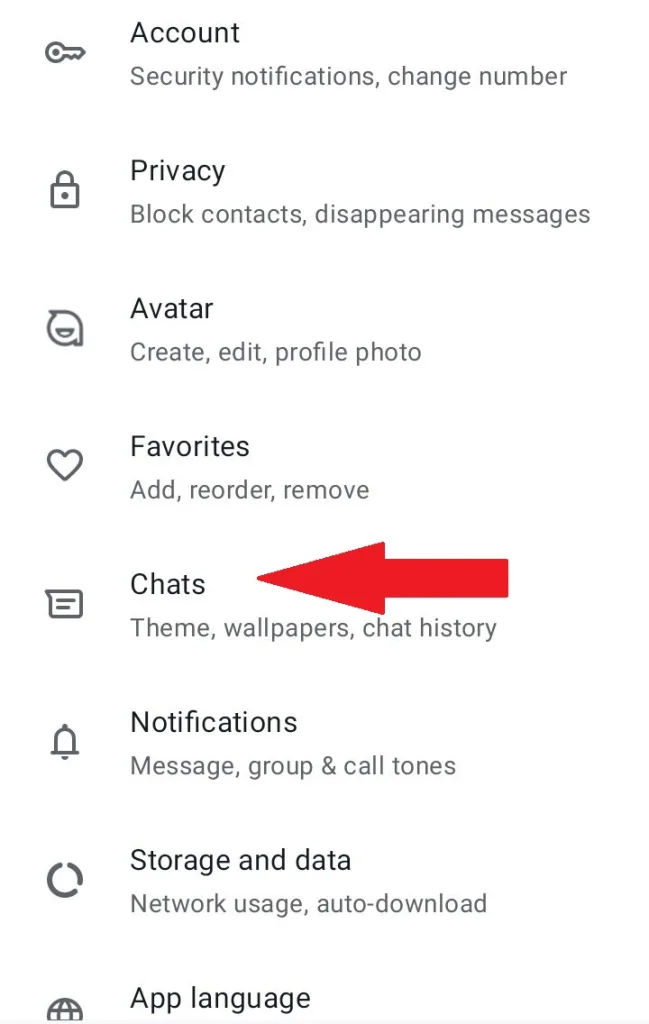Select the Chats settings row

click(x=168, y=585)
